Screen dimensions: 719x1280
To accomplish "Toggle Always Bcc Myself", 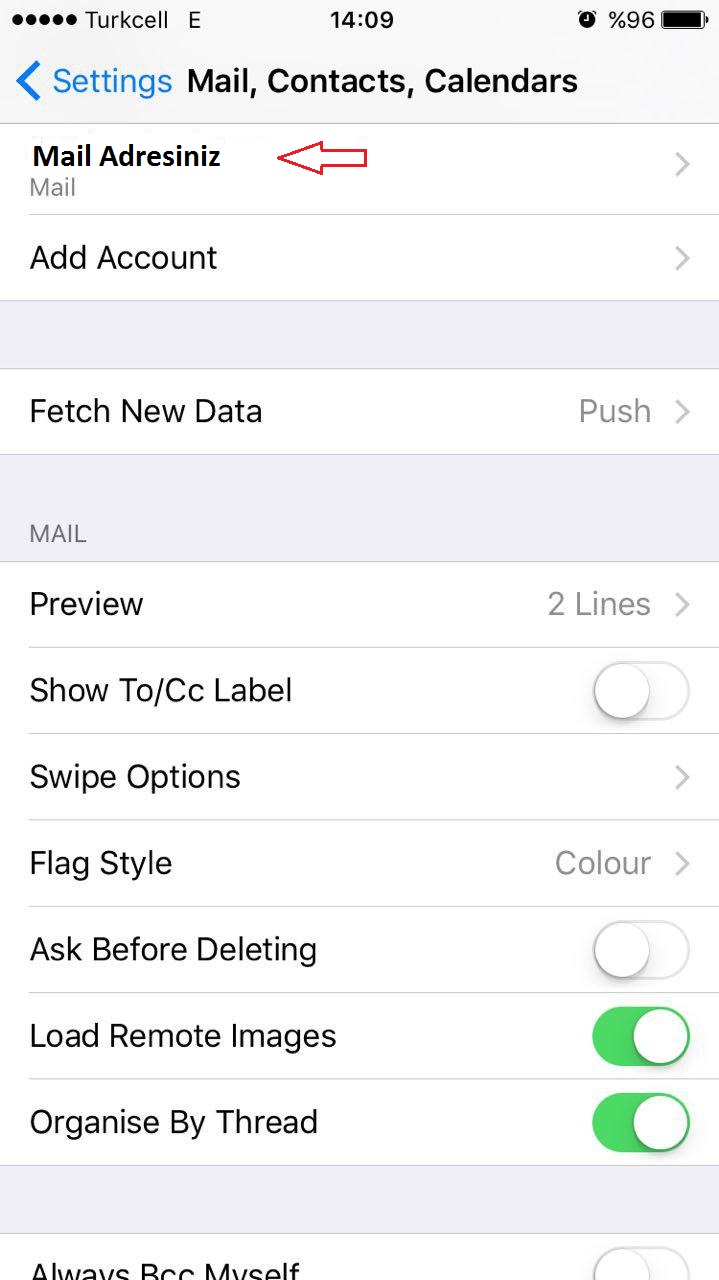I will 640,1266.
